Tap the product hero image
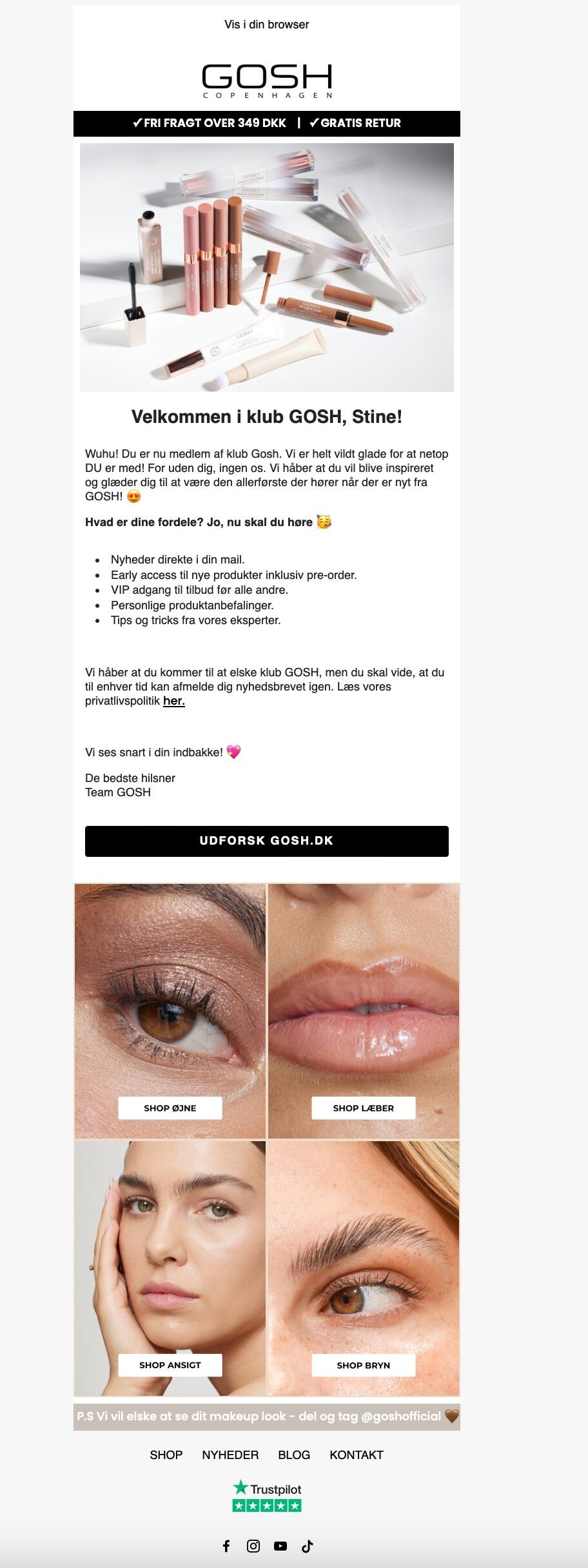 tap(266, 267)
